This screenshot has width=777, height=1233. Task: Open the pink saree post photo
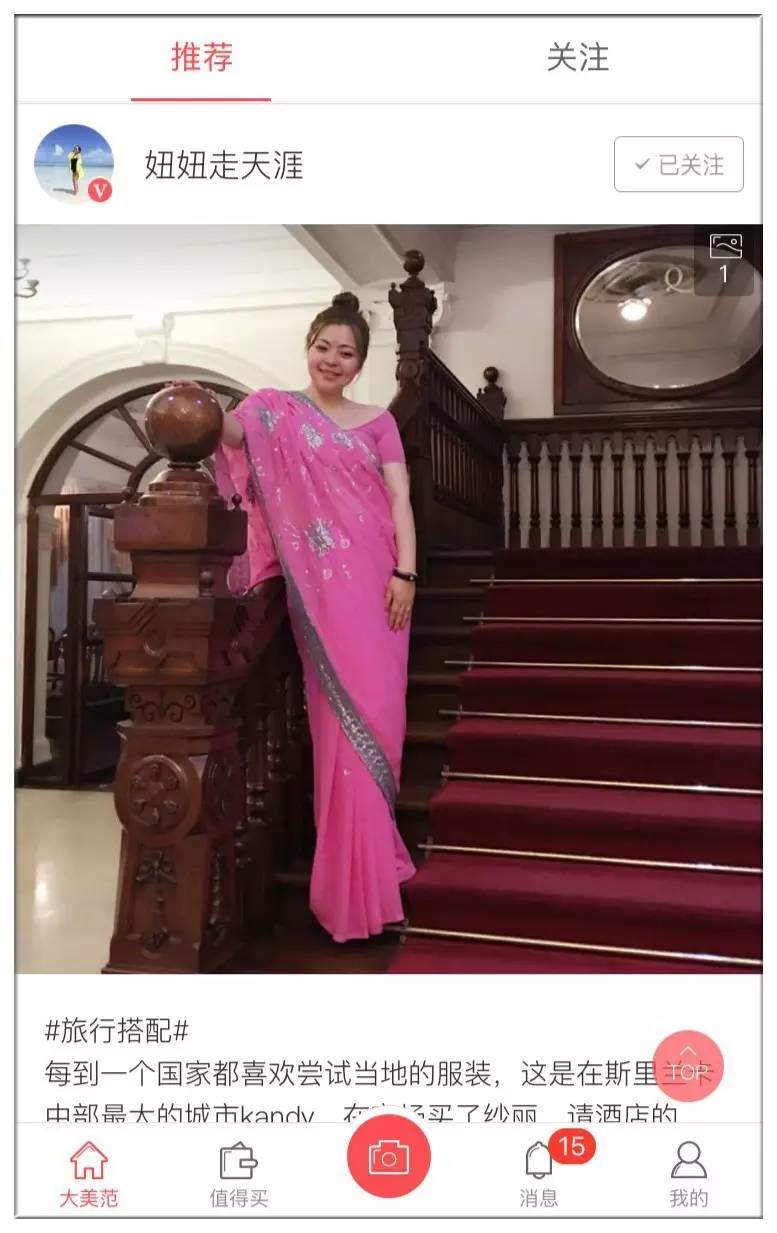[x=388, y=598]
